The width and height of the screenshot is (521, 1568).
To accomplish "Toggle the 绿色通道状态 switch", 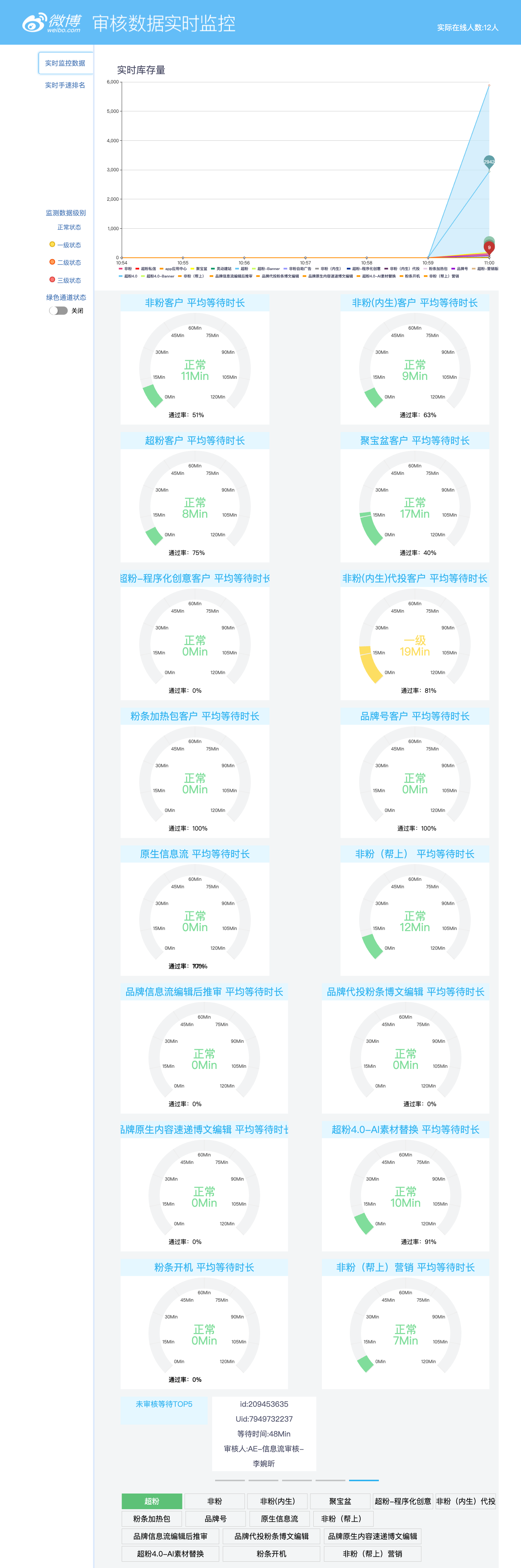I will [58, 311].
